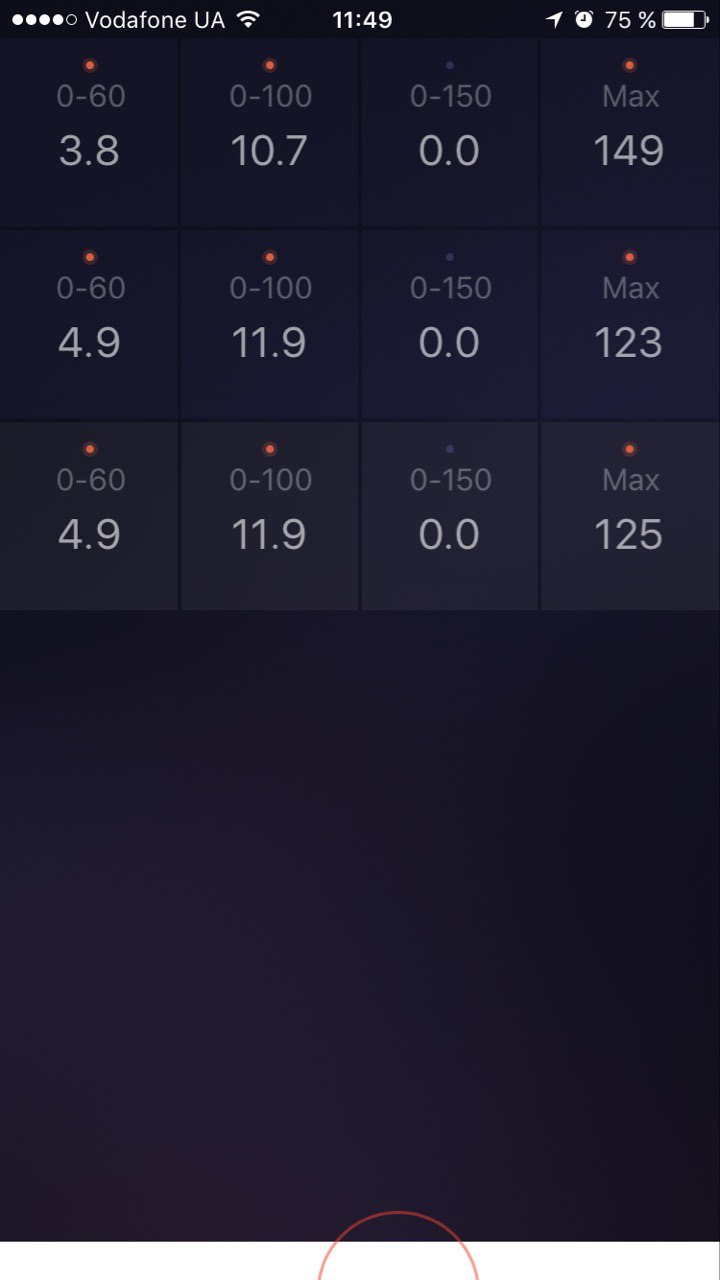Open the run record with Max 149
Viewport: 720px width, 1280px height.
tap(360, 133)
